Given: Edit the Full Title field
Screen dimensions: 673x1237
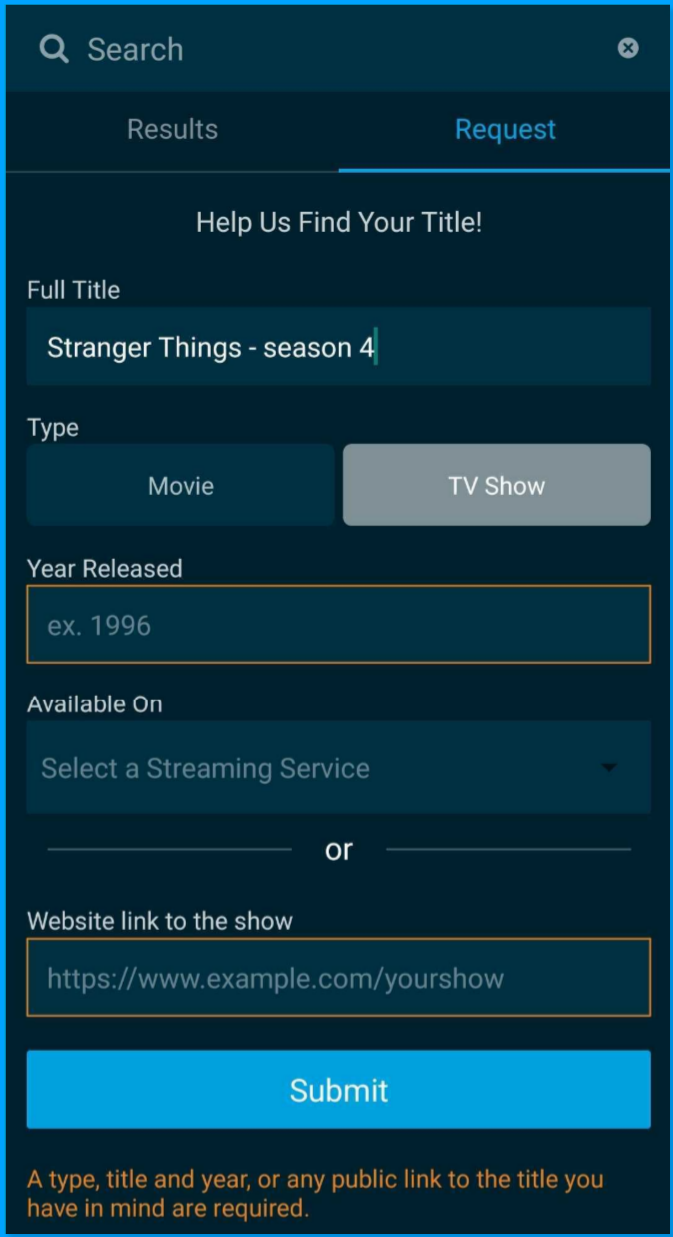Looking at the screenshot, I should (338, 347).
